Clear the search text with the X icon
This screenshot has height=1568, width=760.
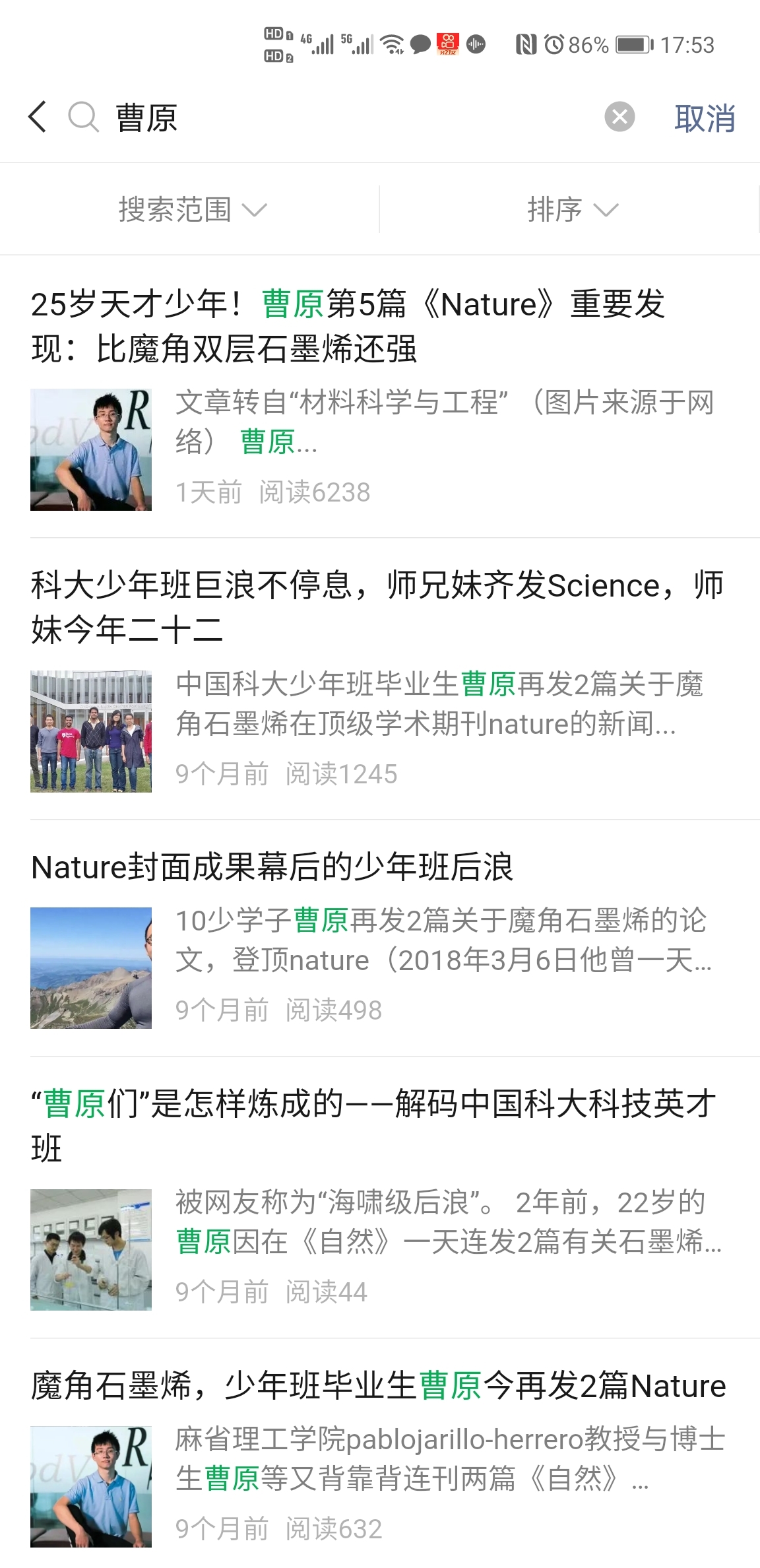coord(619,117)
